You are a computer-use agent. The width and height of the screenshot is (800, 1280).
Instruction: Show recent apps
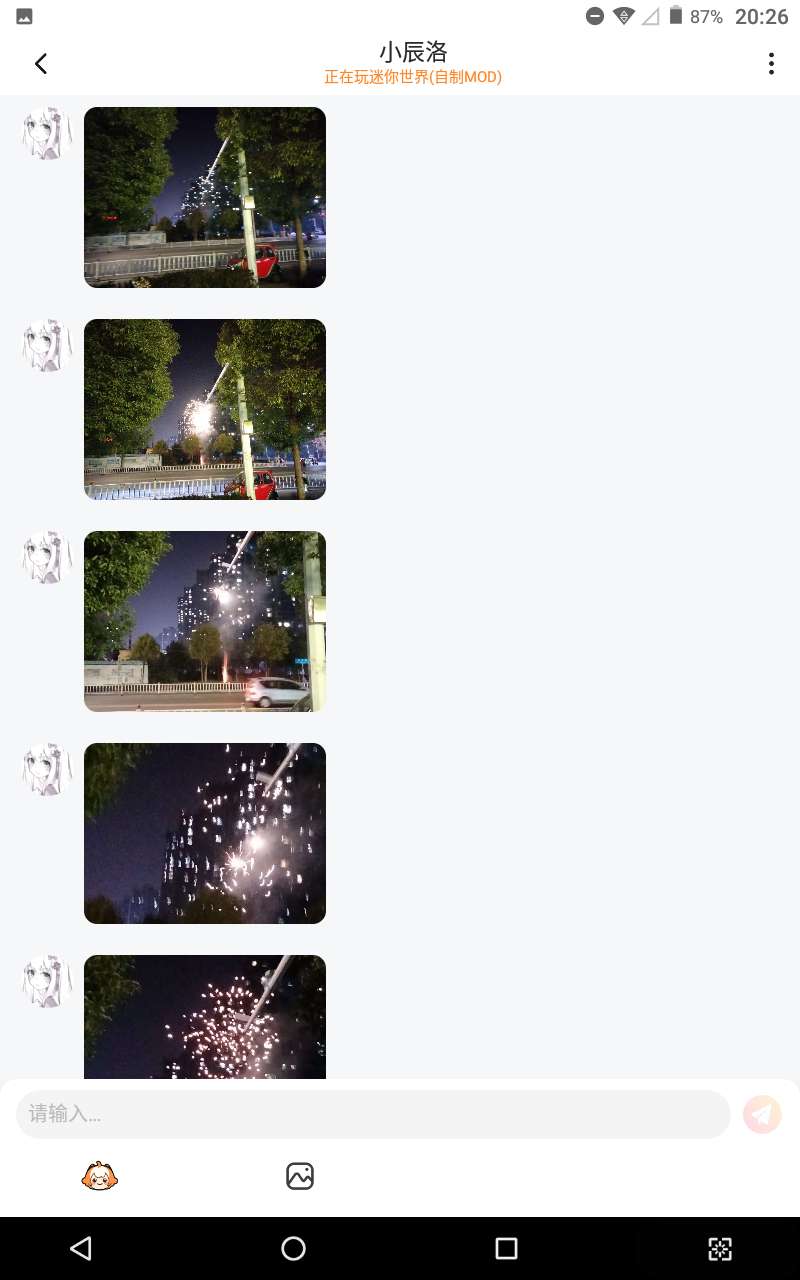pyautogui.click(x=506, y=1248)
